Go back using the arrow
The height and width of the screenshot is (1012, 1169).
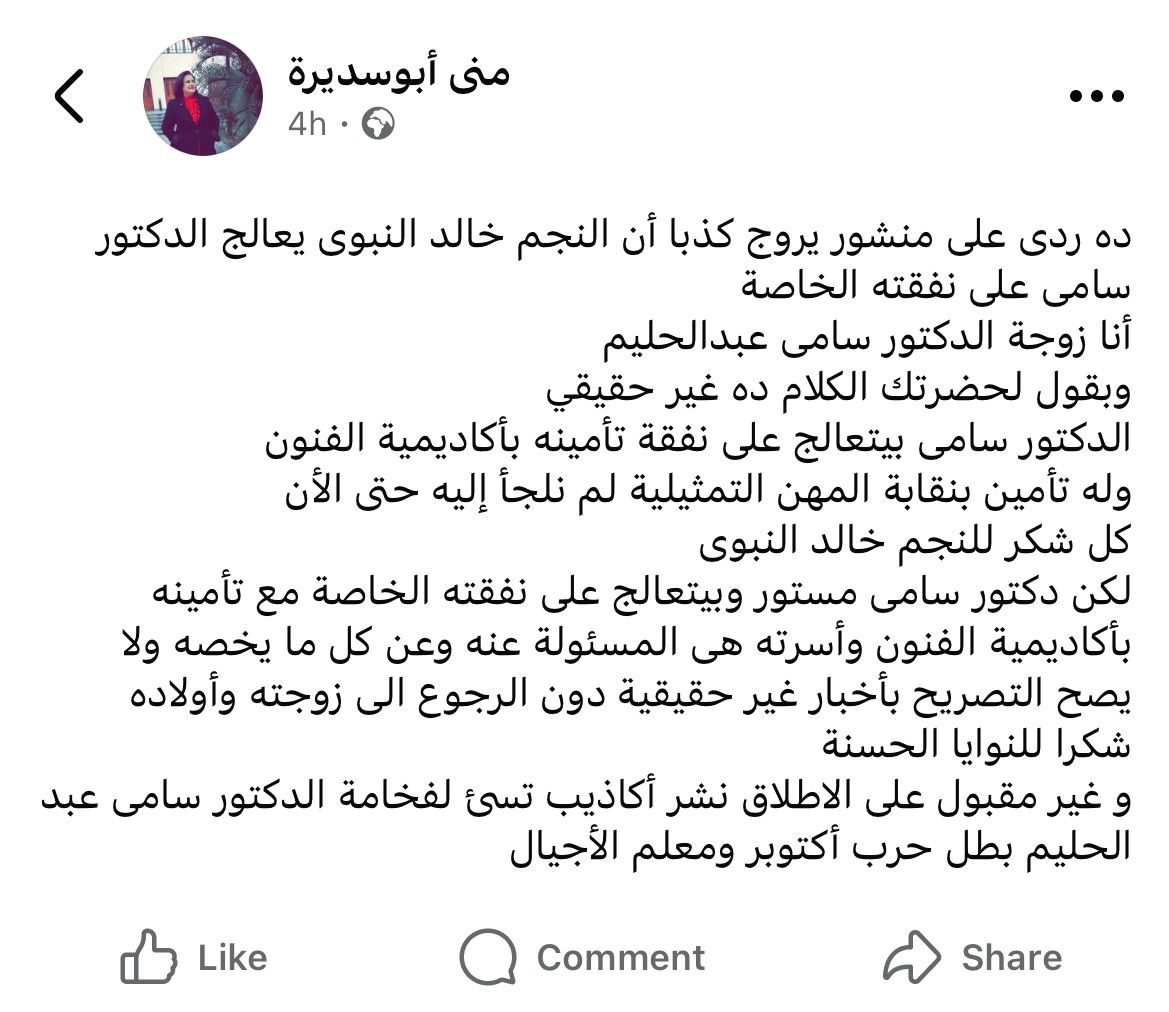point(69,97)
